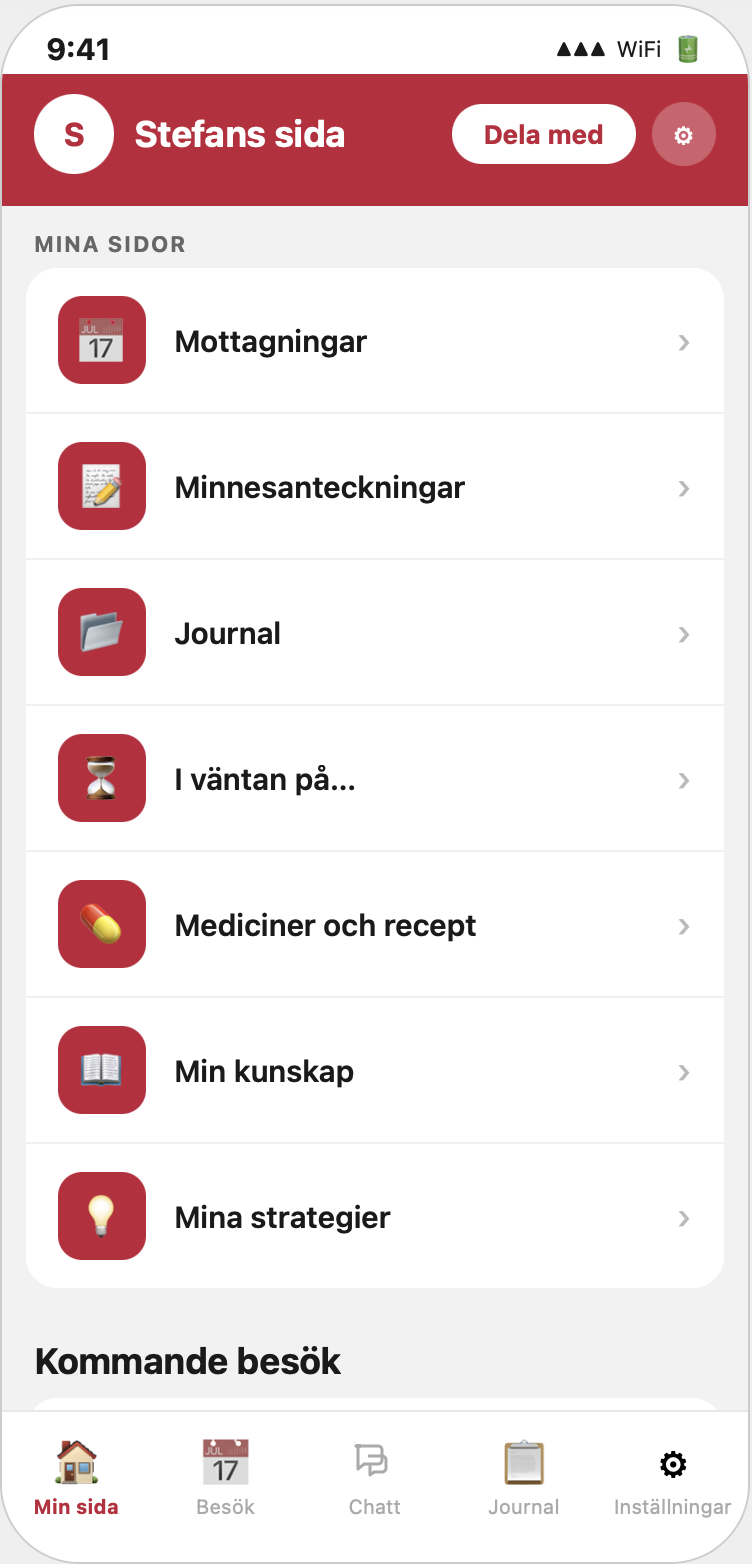Select I väntan på...
Screen dimensions: 752x1564
[375, 780]
